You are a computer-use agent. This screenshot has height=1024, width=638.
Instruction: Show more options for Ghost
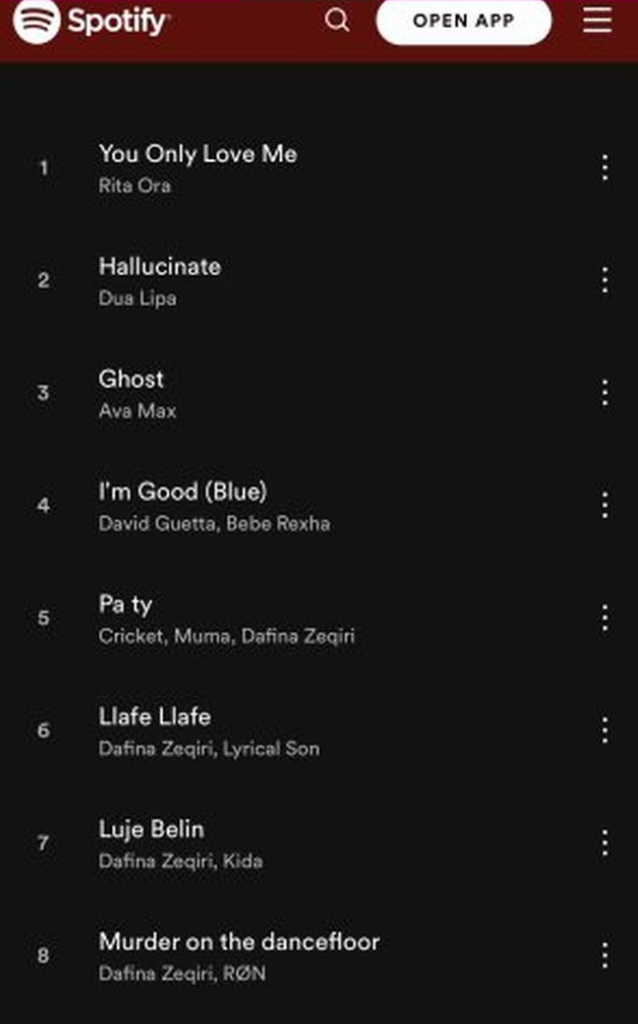tap(604, 393)
